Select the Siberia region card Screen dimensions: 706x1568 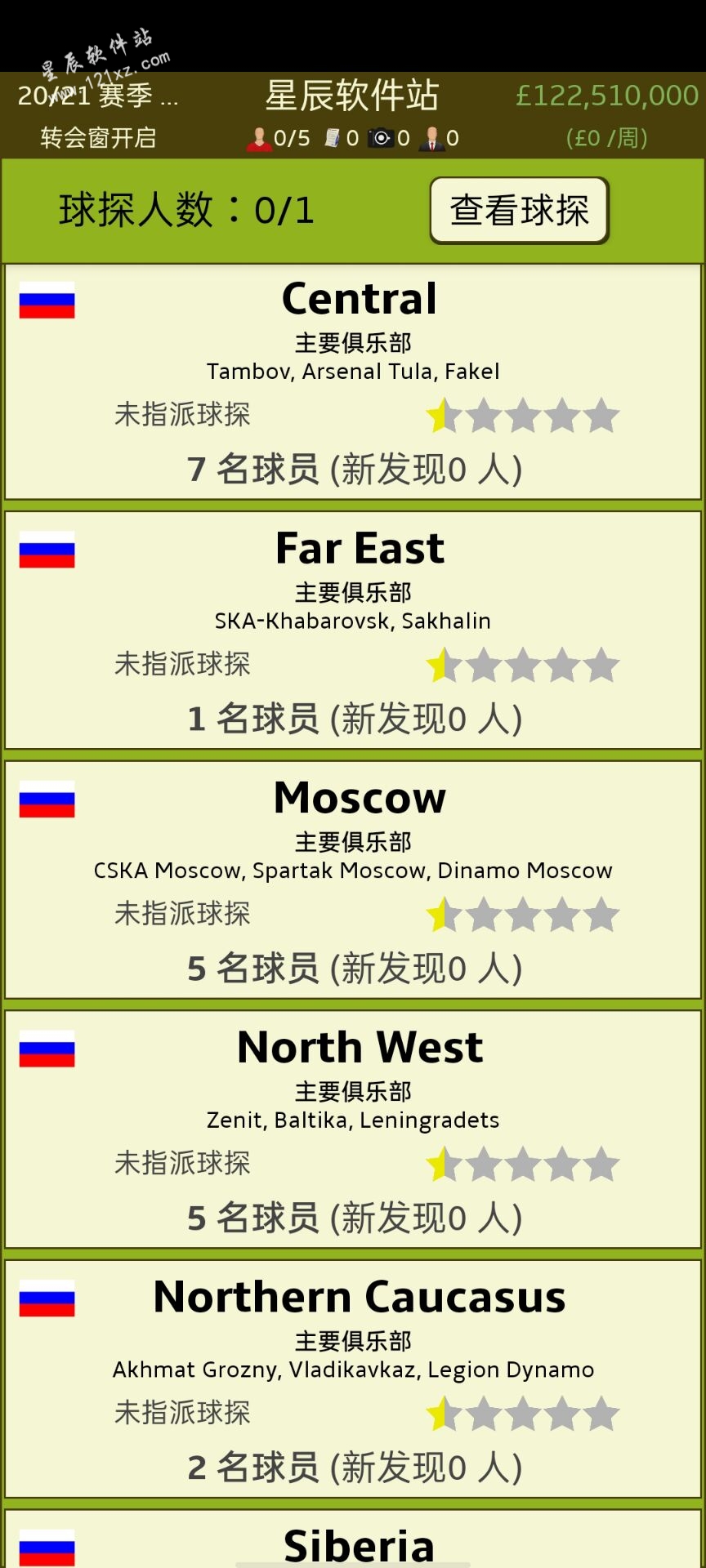point(358,1542)
